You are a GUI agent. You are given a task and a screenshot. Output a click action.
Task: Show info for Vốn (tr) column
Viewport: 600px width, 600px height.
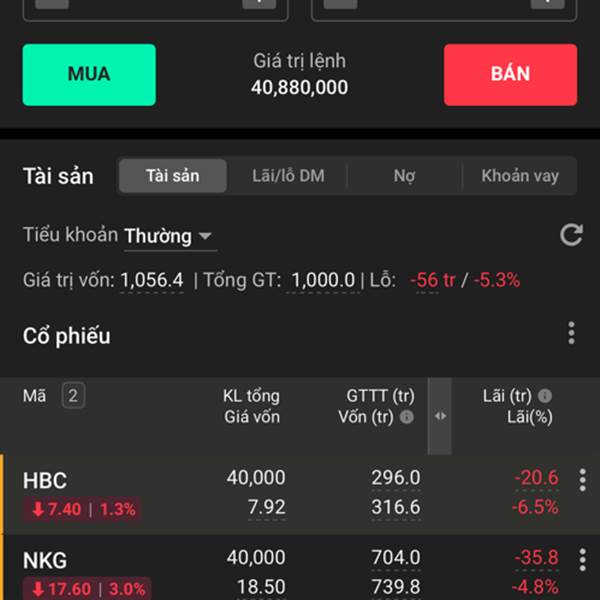tap(407, 417)
